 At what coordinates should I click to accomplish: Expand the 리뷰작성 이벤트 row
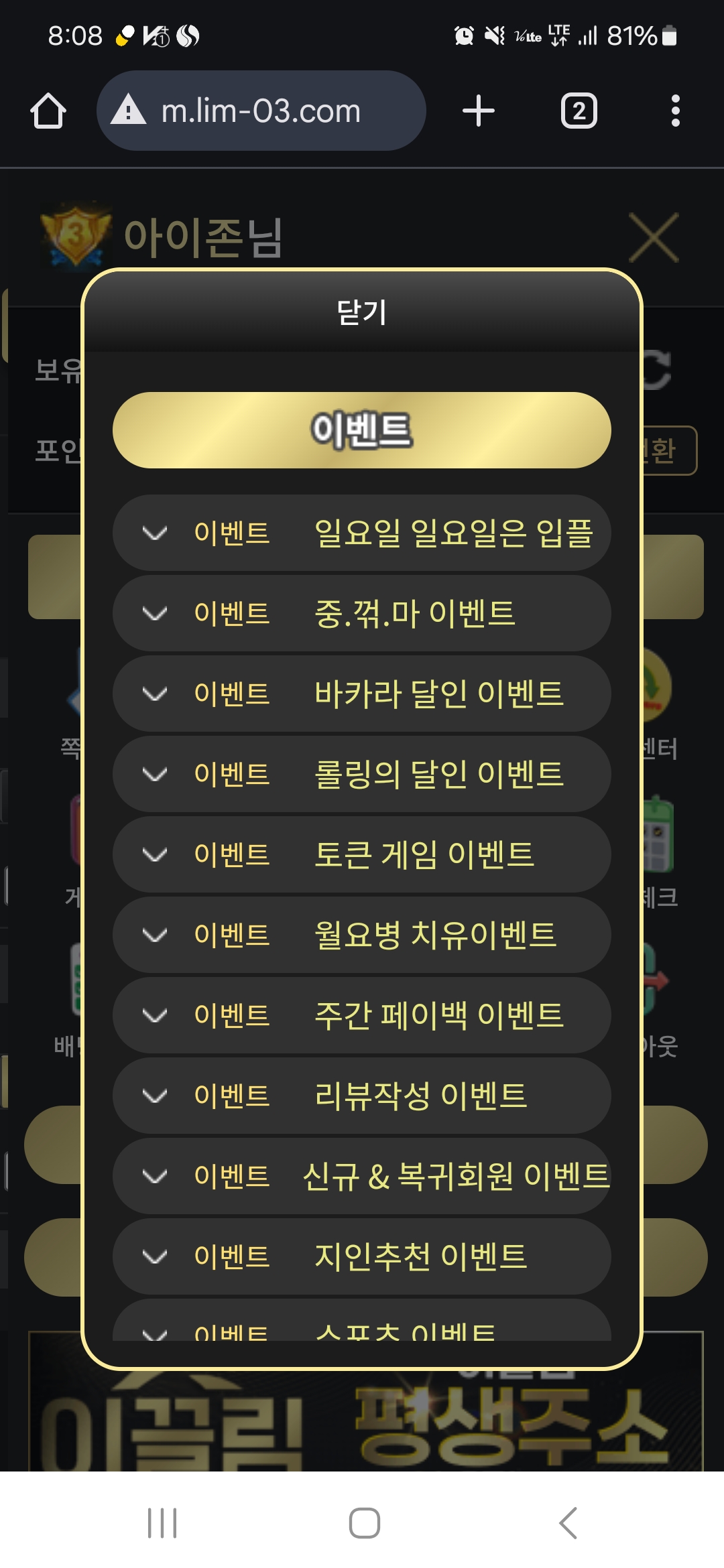click(362, 1096)
